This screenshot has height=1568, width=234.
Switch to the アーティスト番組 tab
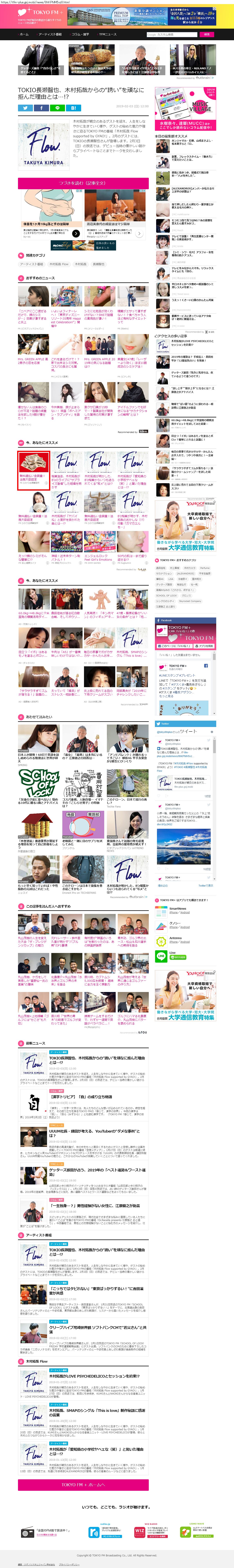pos(50,34)
